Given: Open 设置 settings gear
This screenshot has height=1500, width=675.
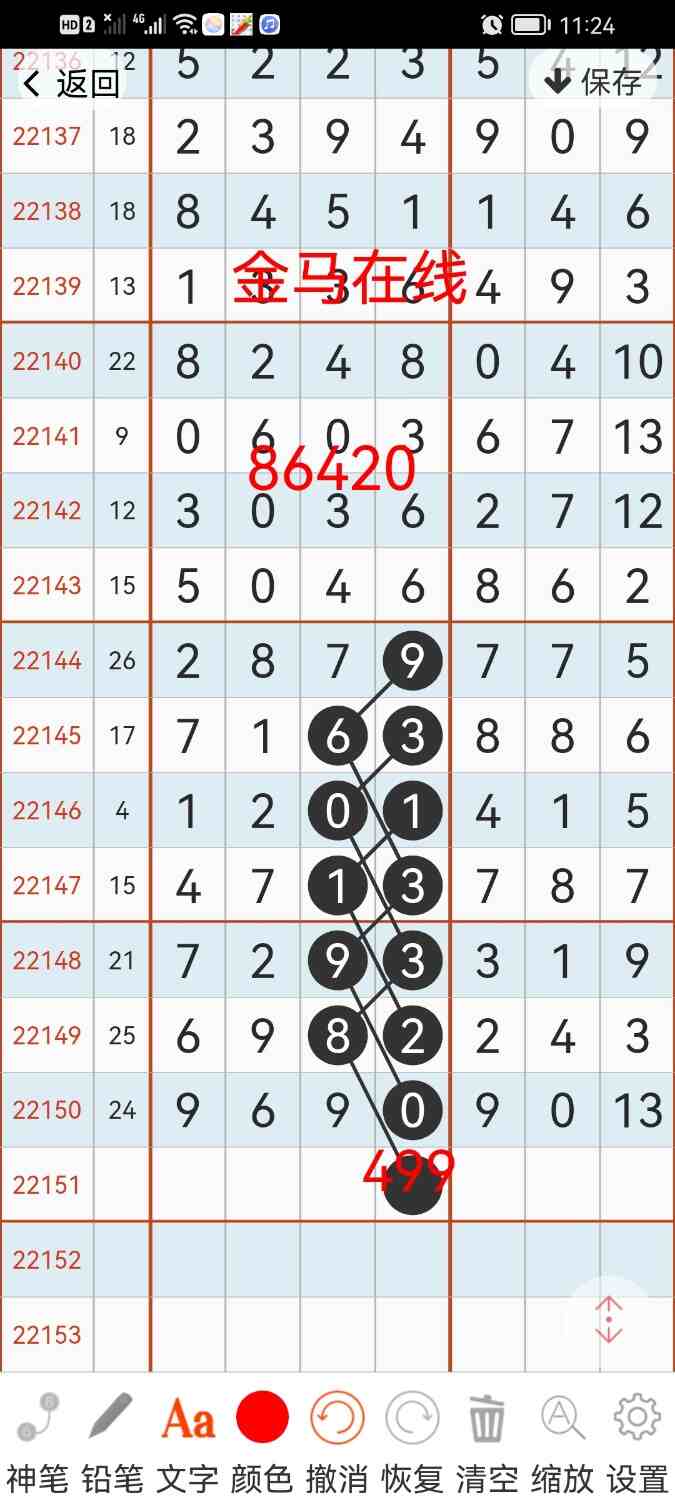Looking at the screenshot, I should coord(637,1435).
